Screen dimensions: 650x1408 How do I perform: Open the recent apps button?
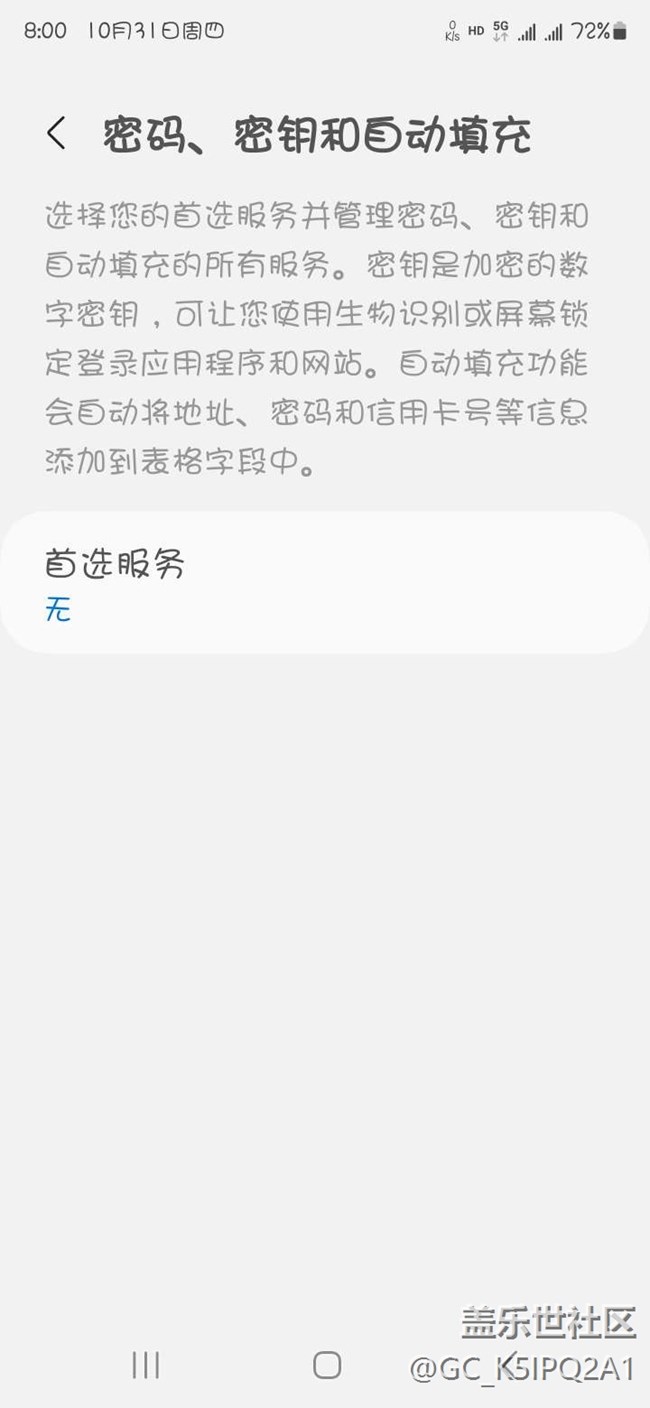[146, 1365]
